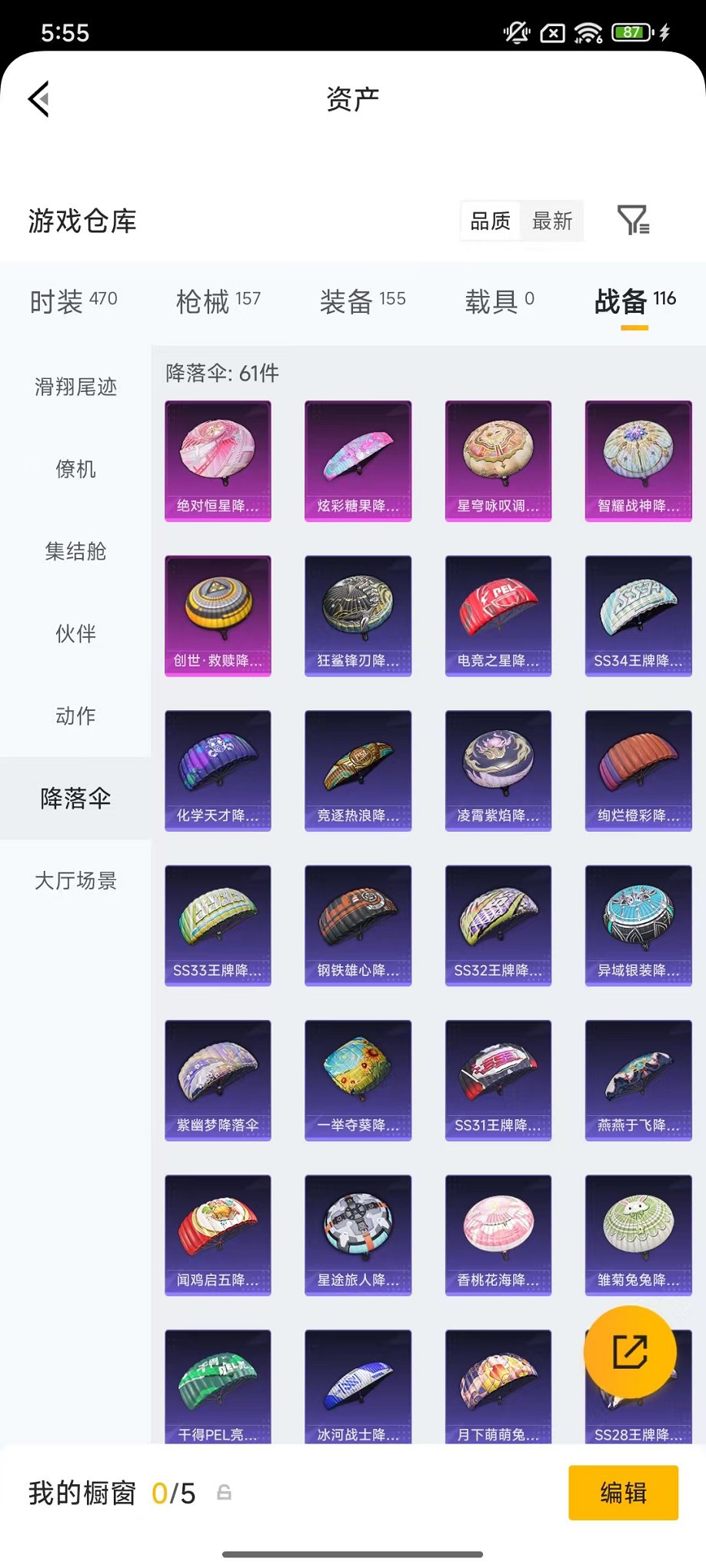Switch sorting to 品质
The height and width of the screenshot is (1568, 706).
pyautogui.click(x=490, y=221)
